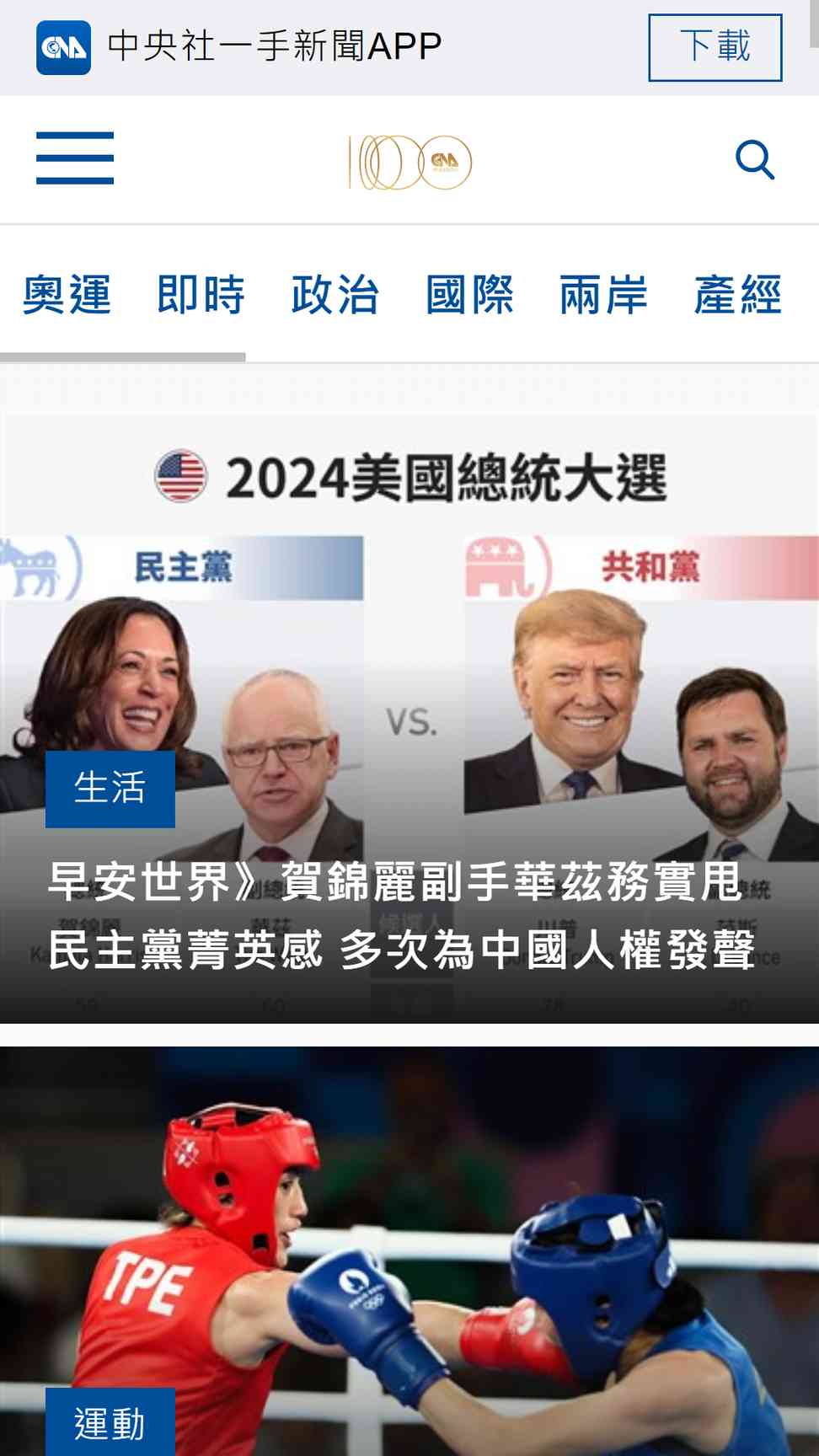Switch to the 奧運 tab

coord(67,295)
